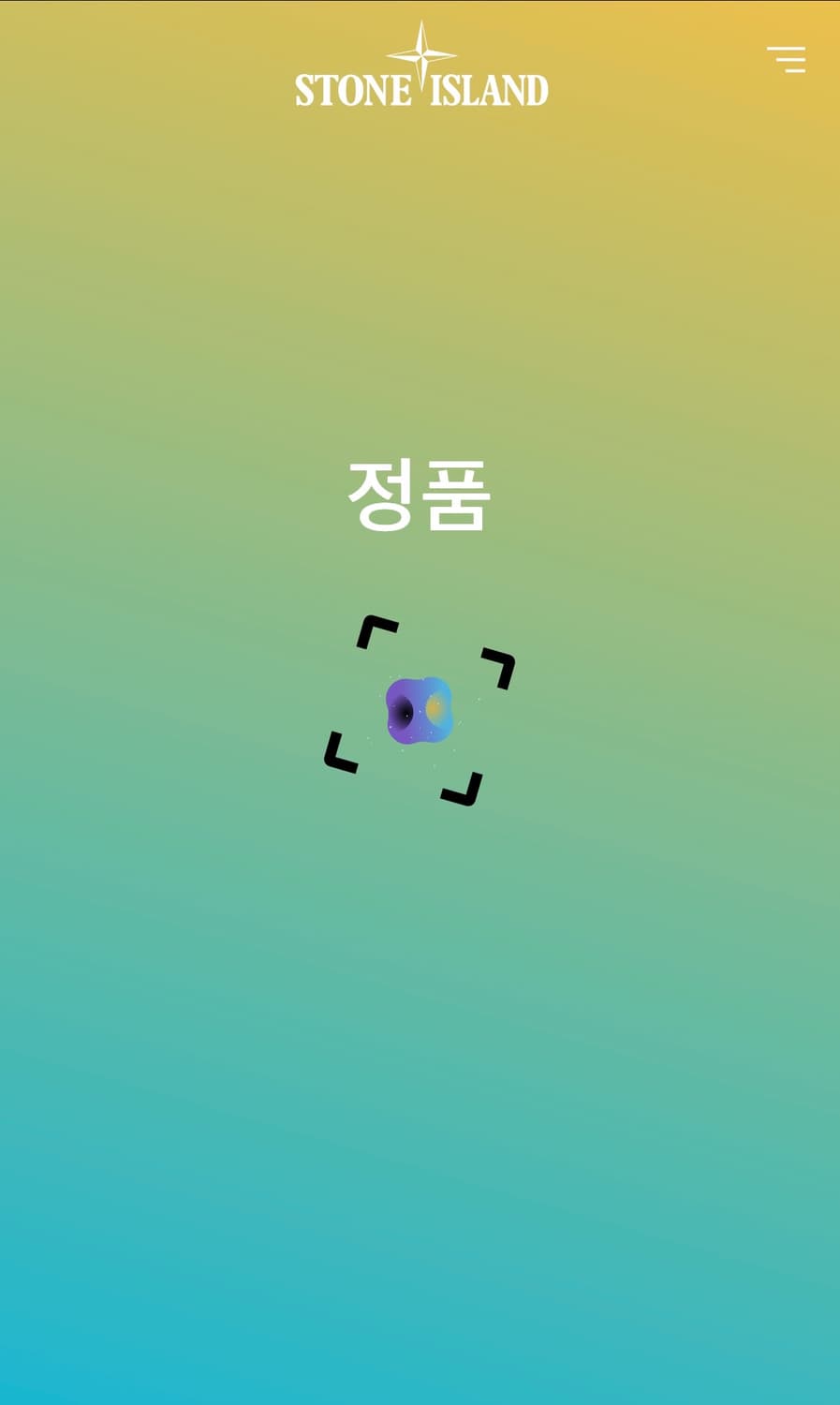Expand the navigation via the menu lines icon
840x1405 pixels.
tap(787, 59)
